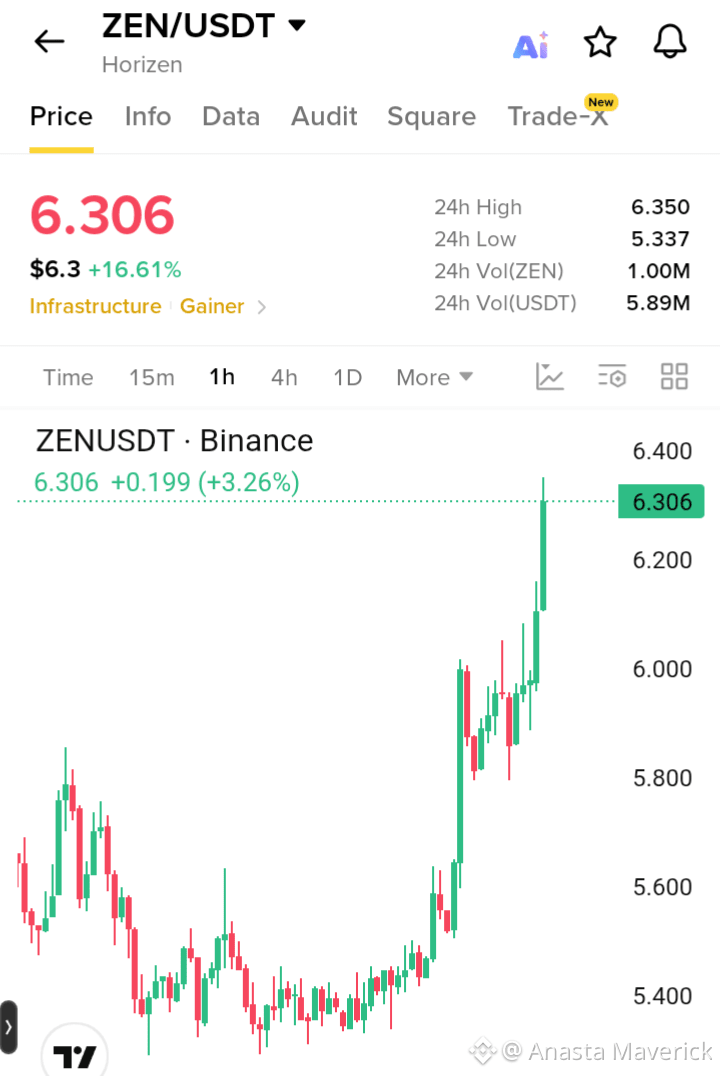This screenshot has height=1076, width=720.
Task: Open the ZEN/USDT pair dropdown
Action: click(x=297, y=26)
